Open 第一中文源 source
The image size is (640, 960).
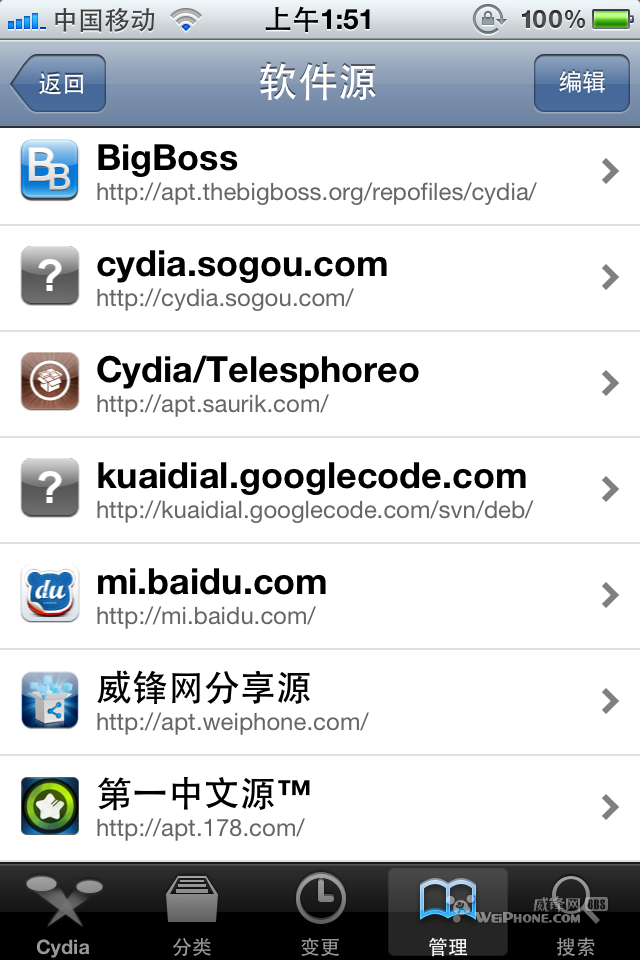coord(320,808)
